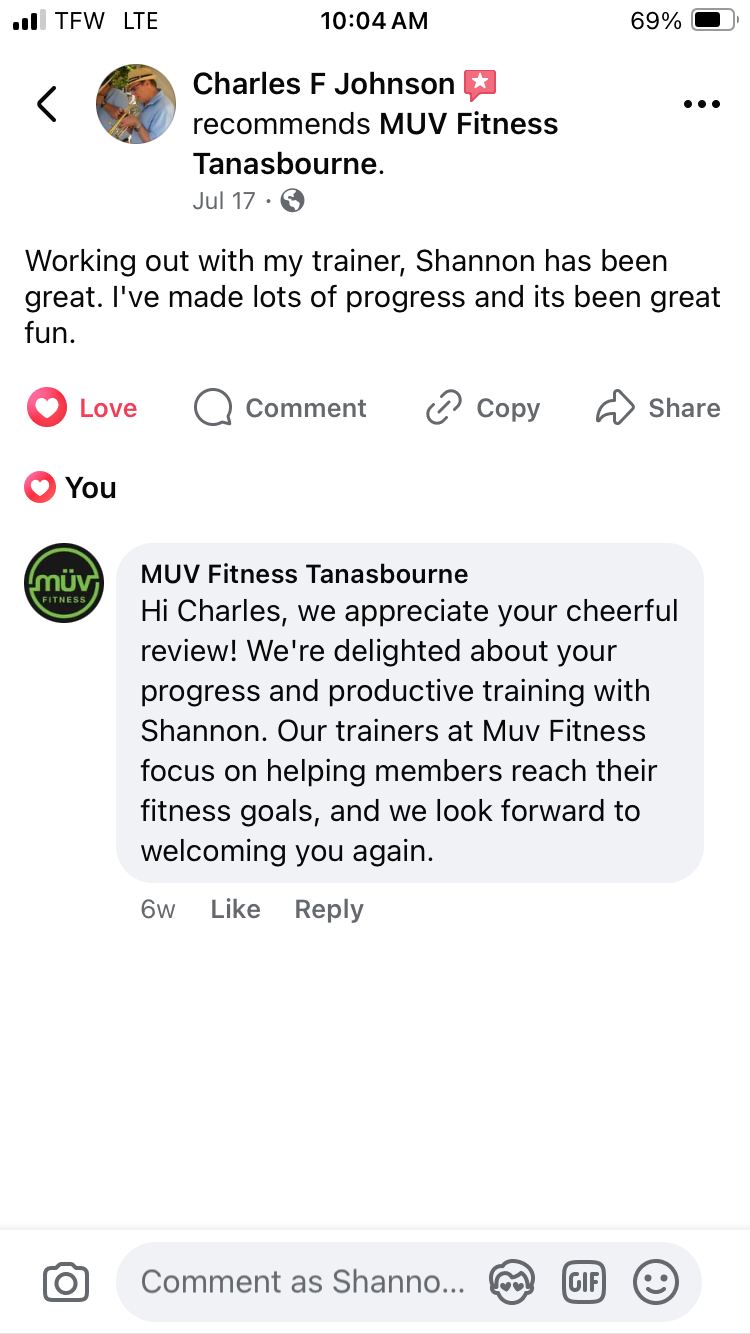Check the battery indicator at top right
Image resolution: width=750 pixels, height=1334 pixels.
[x=711, y=19]
